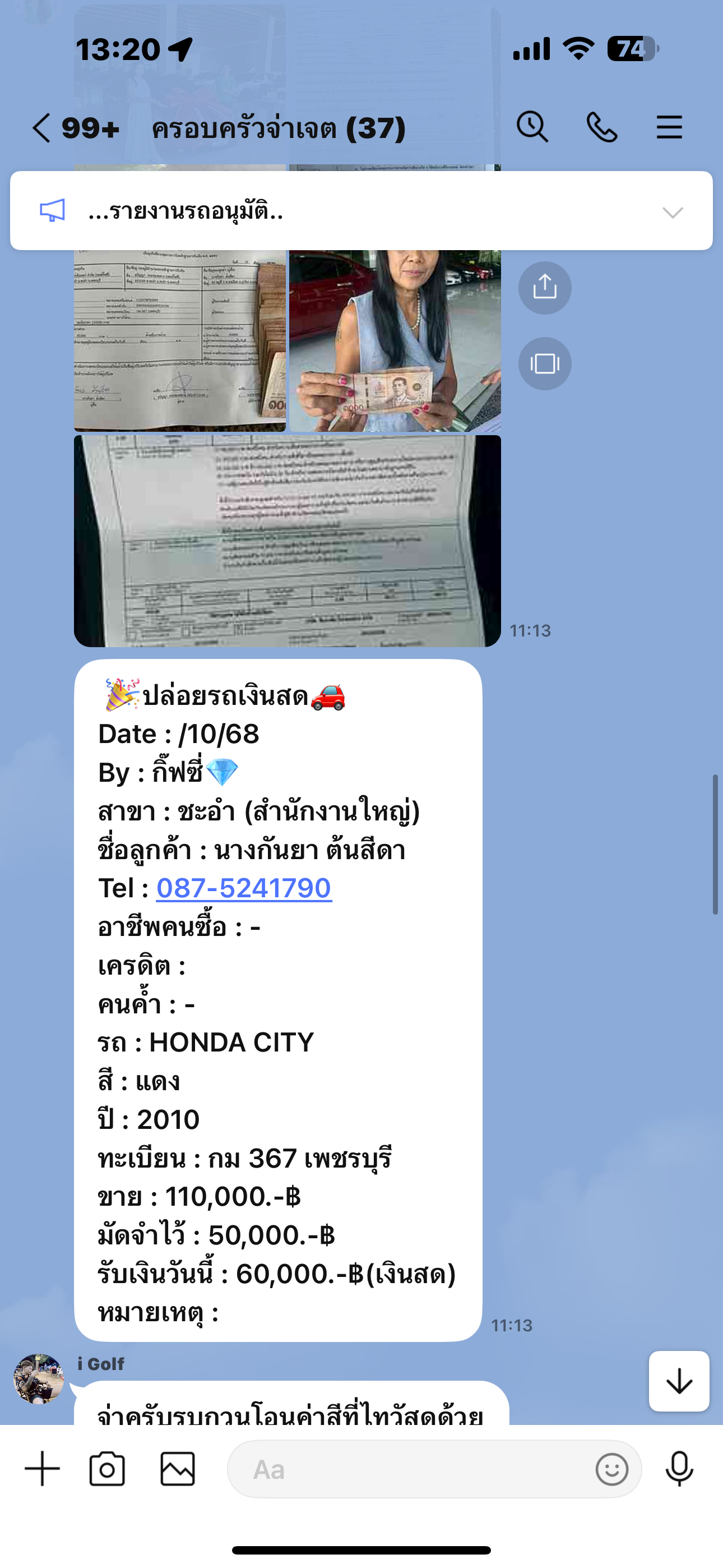Open the chat menu
This screenshot has height=1568, width=723.
[669, 128]
